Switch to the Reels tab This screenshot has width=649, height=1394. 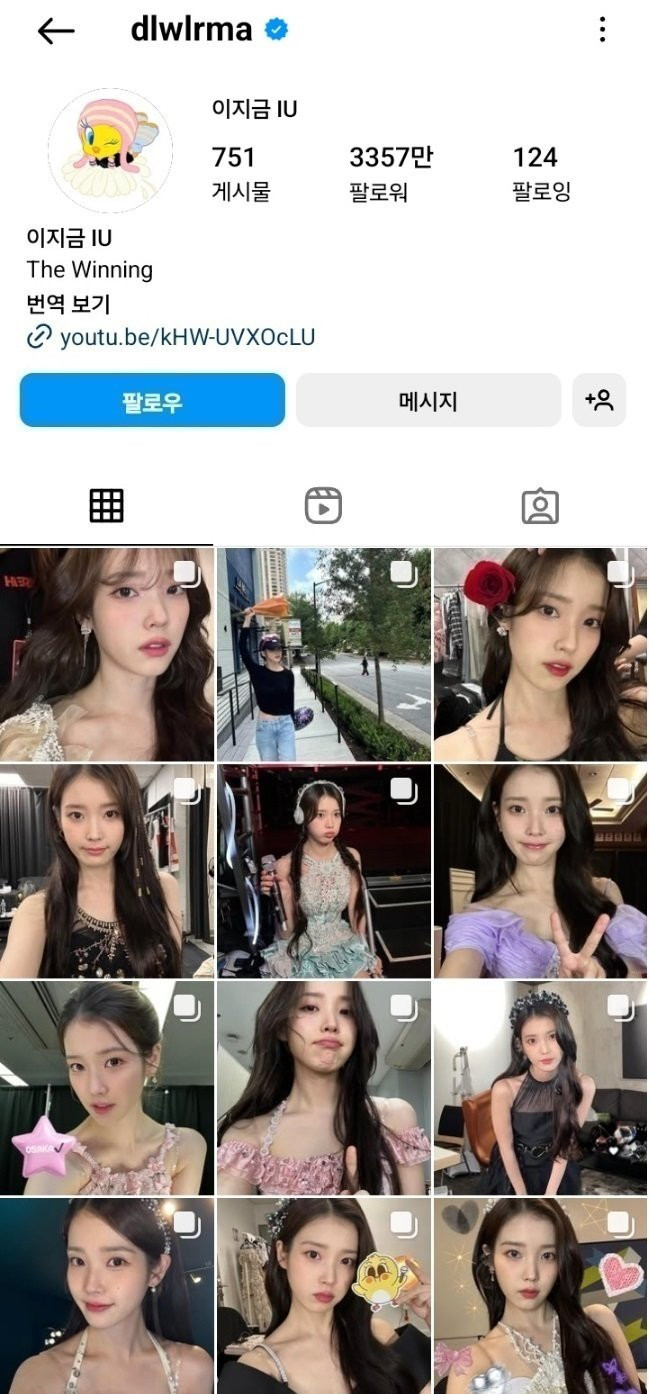click(323, 506)
